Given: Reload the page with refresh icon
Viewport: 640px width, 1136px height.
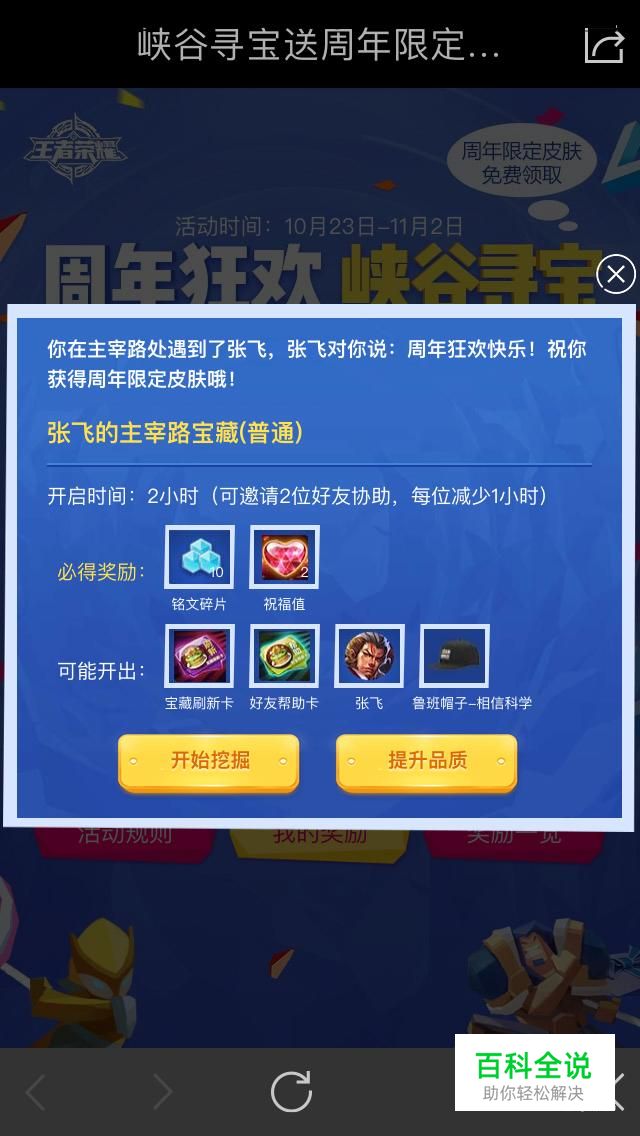Looking at the screenshot, I should [x=291, y=1091].
